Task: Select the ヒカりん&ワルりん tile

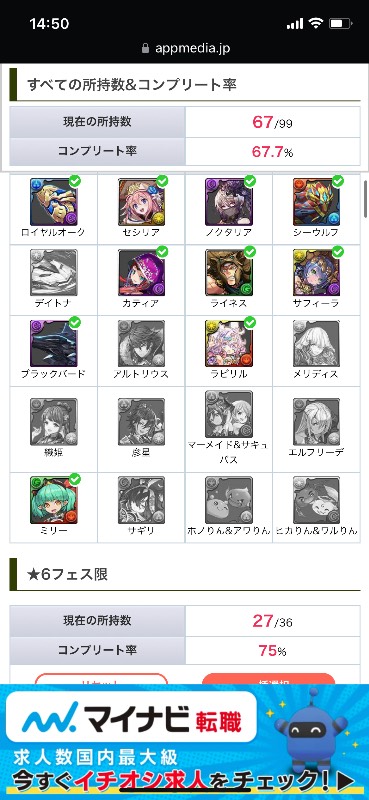Action: [316, 508]
